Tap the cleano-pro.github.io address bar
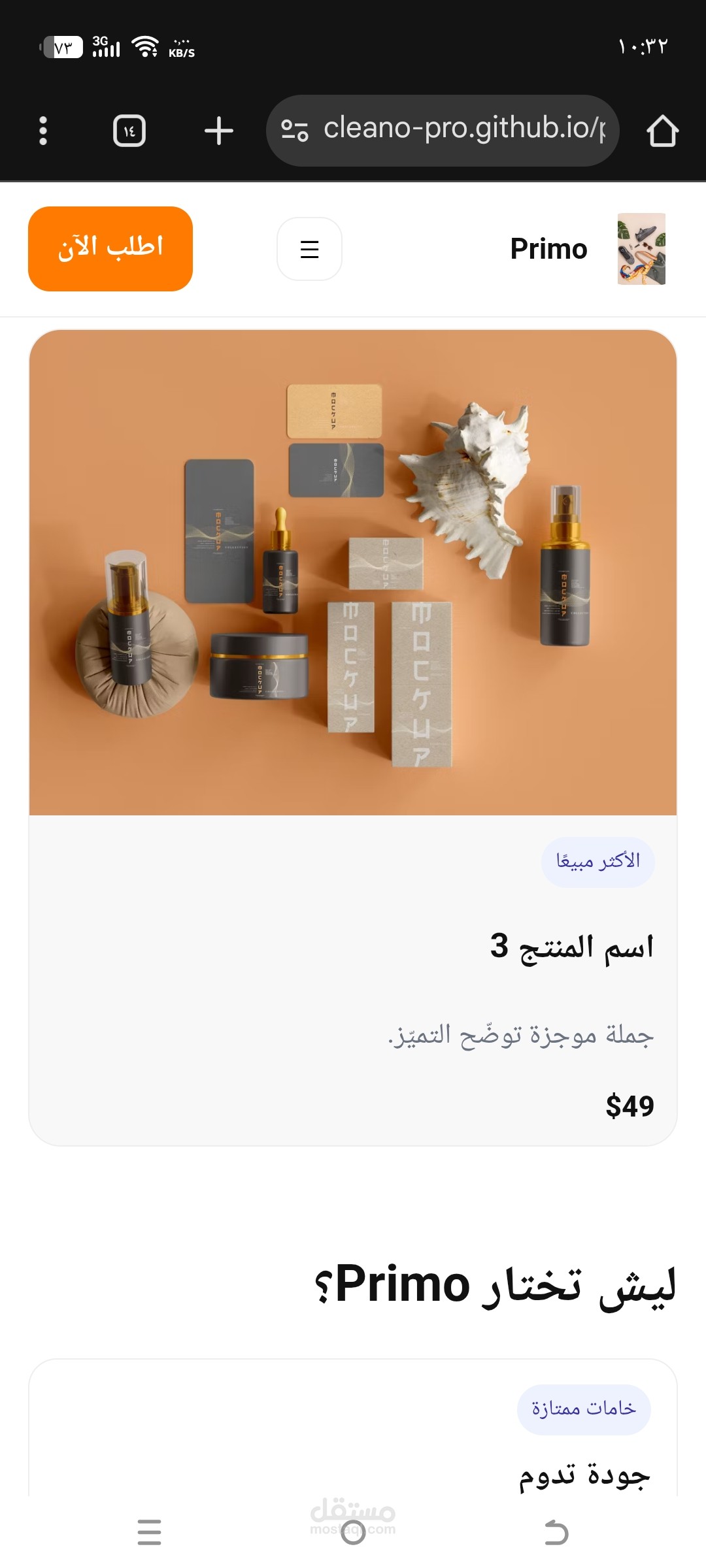Screen dimensions: 706x1568 point(464,129)
